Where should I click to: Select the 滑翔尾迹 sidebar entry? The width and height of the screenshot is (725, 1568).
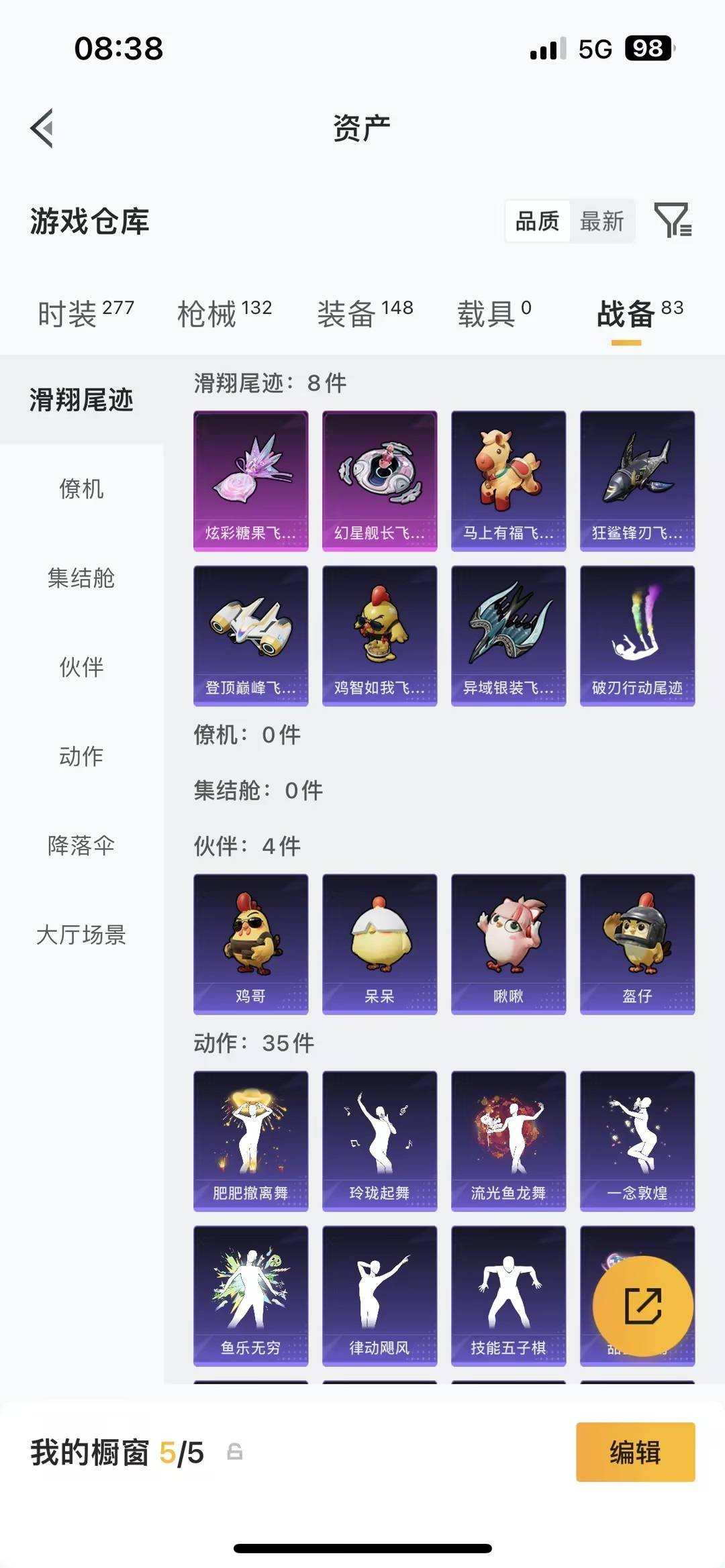click(x=81, y=400)
